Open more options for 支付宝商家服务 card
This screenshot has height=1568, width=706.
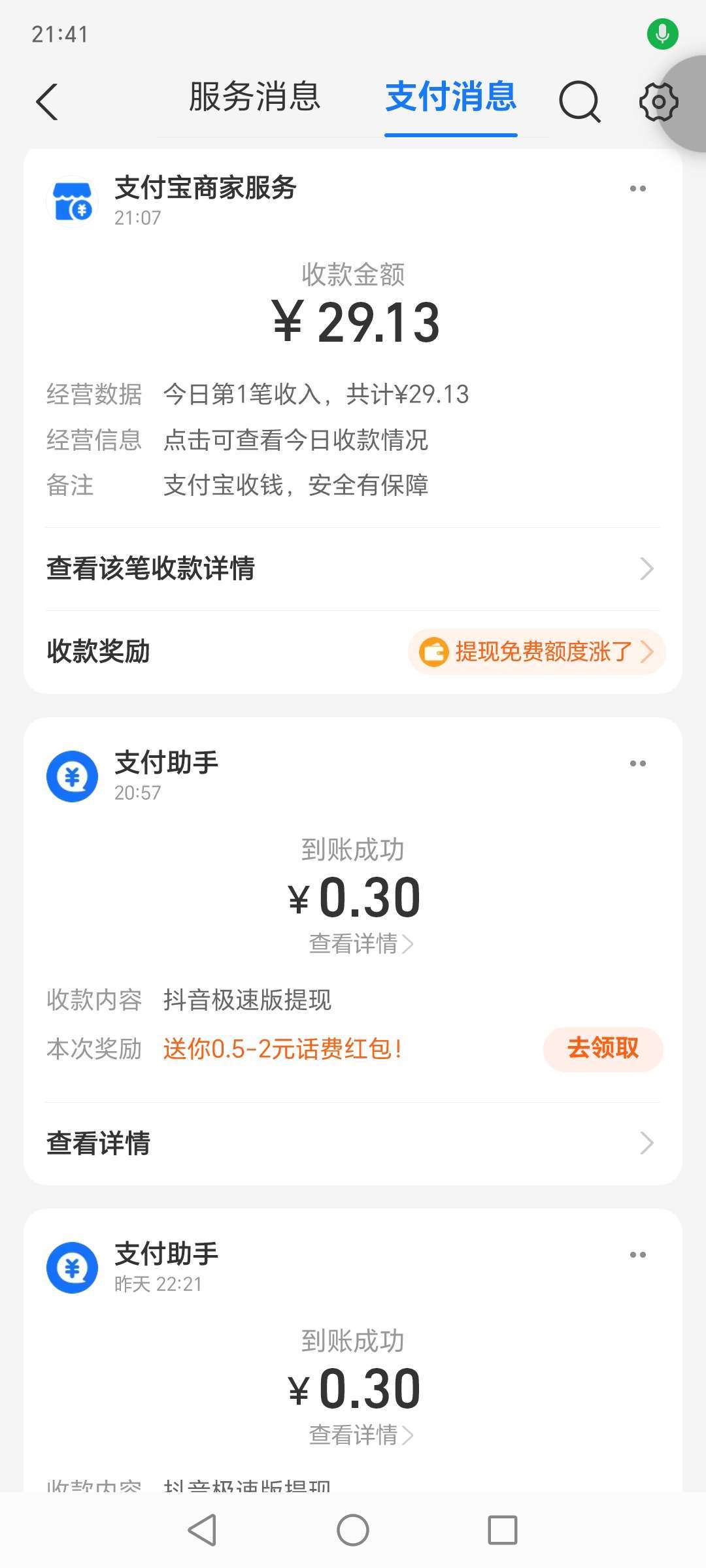(x=637, y=189)
